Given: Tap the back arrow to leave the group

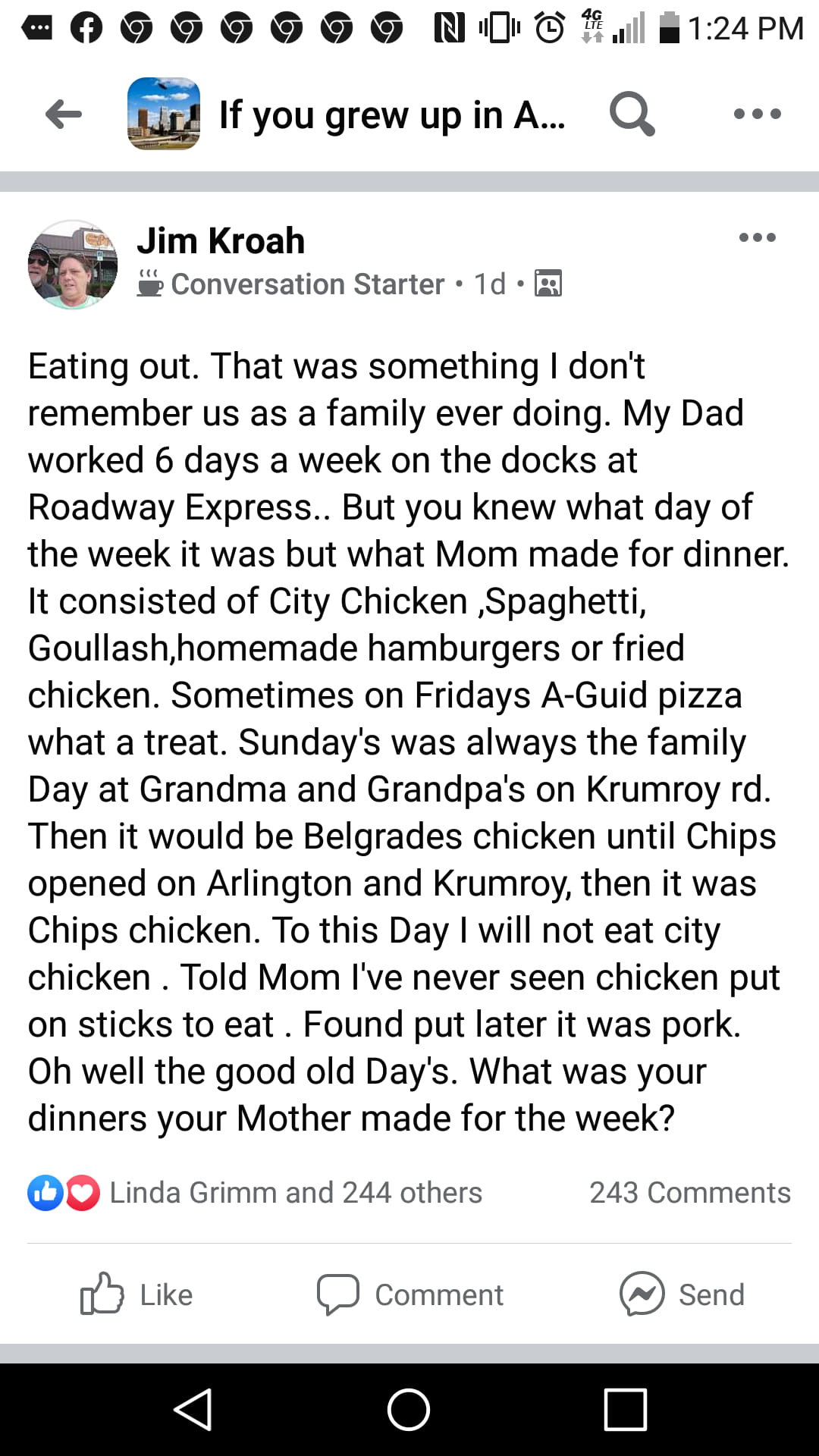Looking at the screenshot, I should tap(64, 115).
